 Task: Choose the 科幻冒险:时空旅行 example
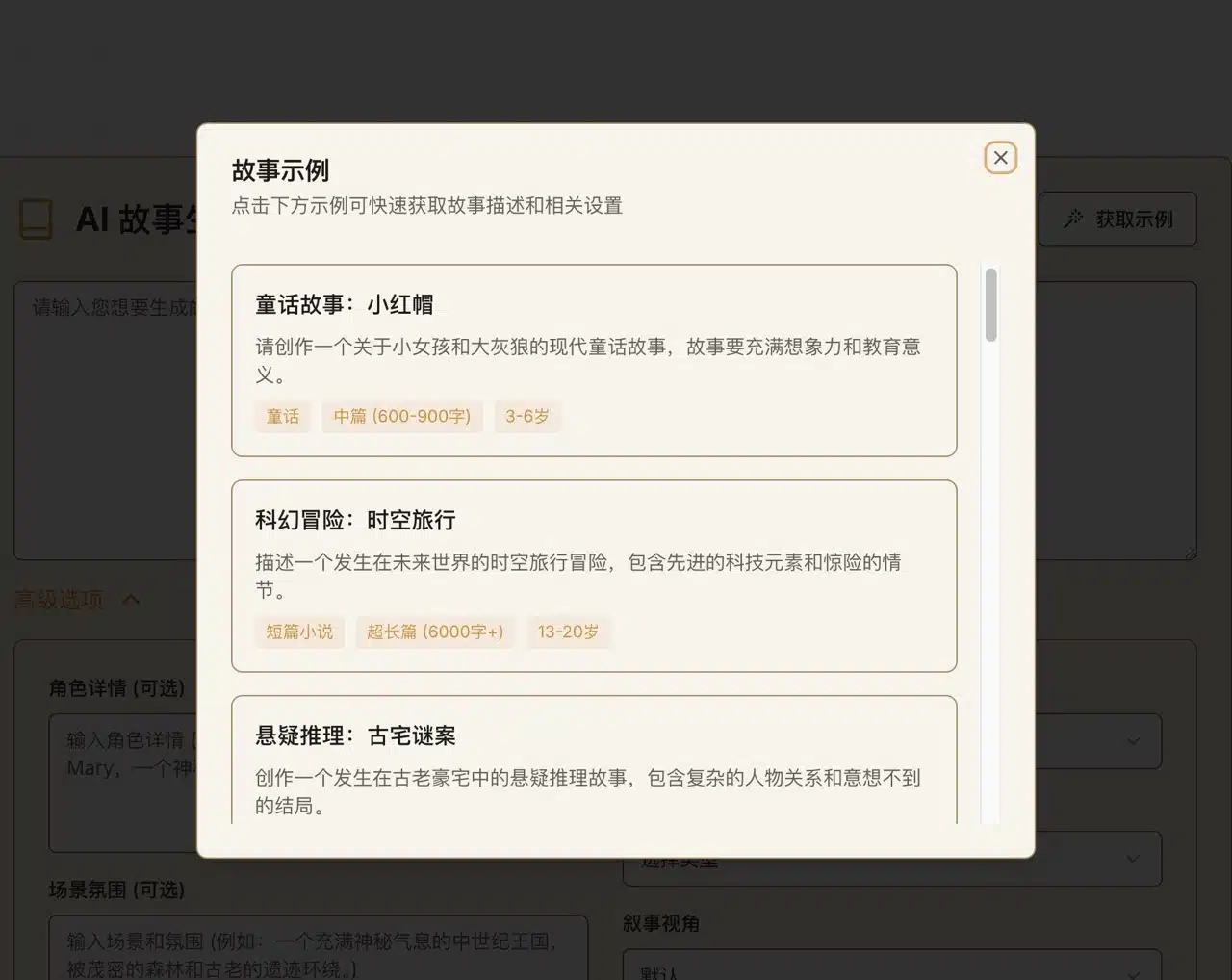pyautogui.click(x=594, y=575)
